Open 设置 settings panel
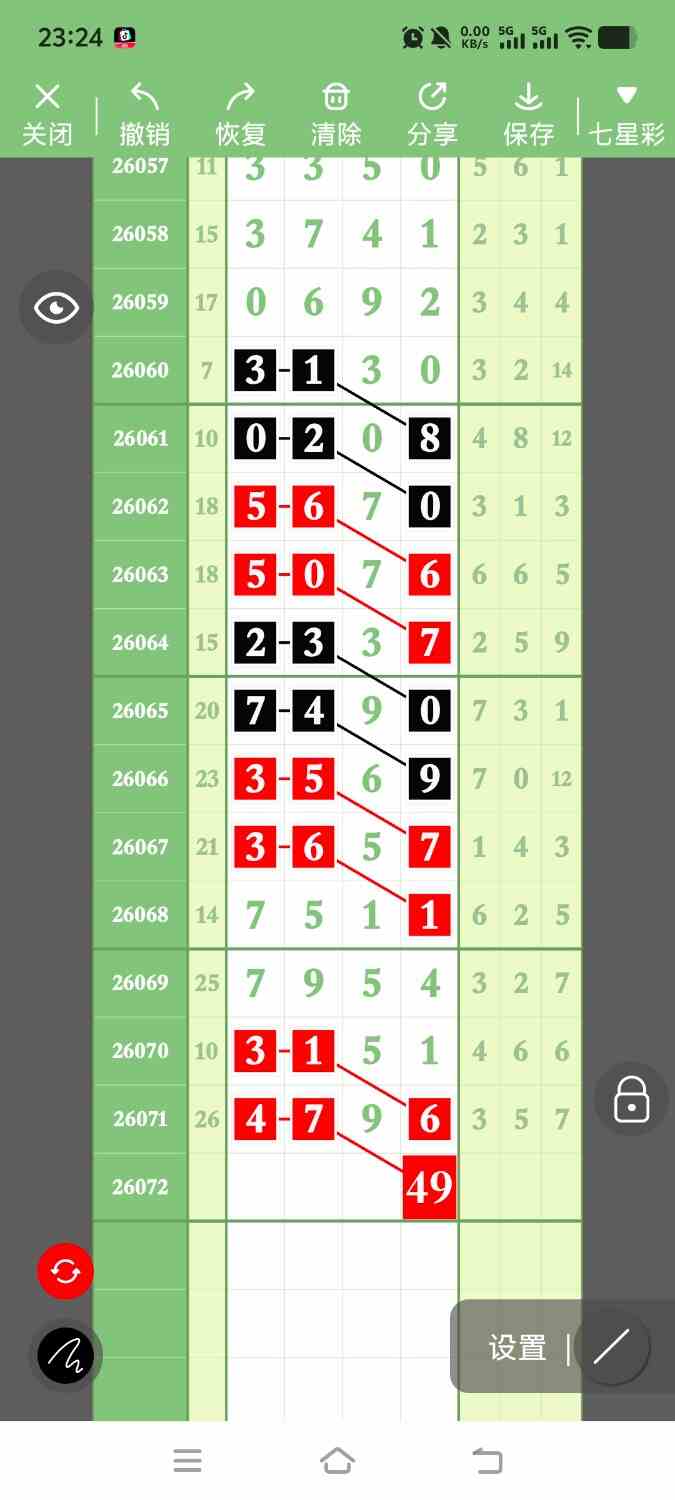This screenshot has height=1500, width=675. [x=517, y=1348]
